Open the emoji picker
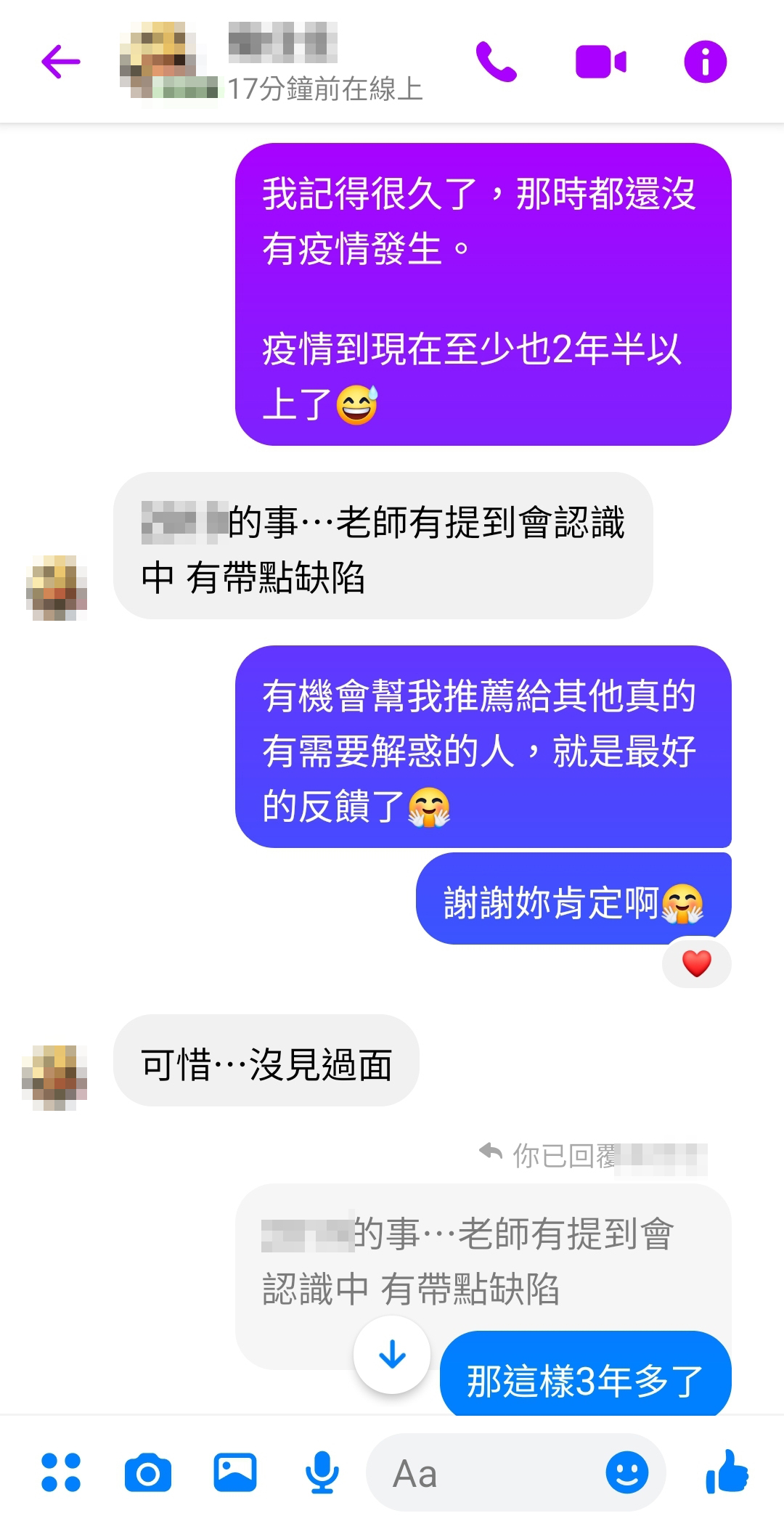 (x=626, y=1473)
